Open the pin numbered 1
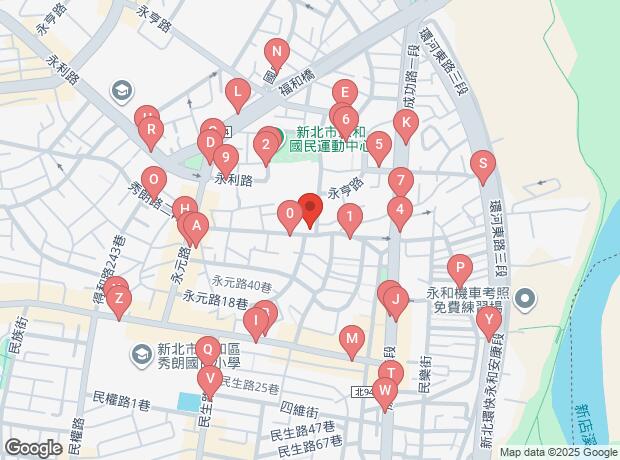Screen dimensions: 620x460 point(349,215)
